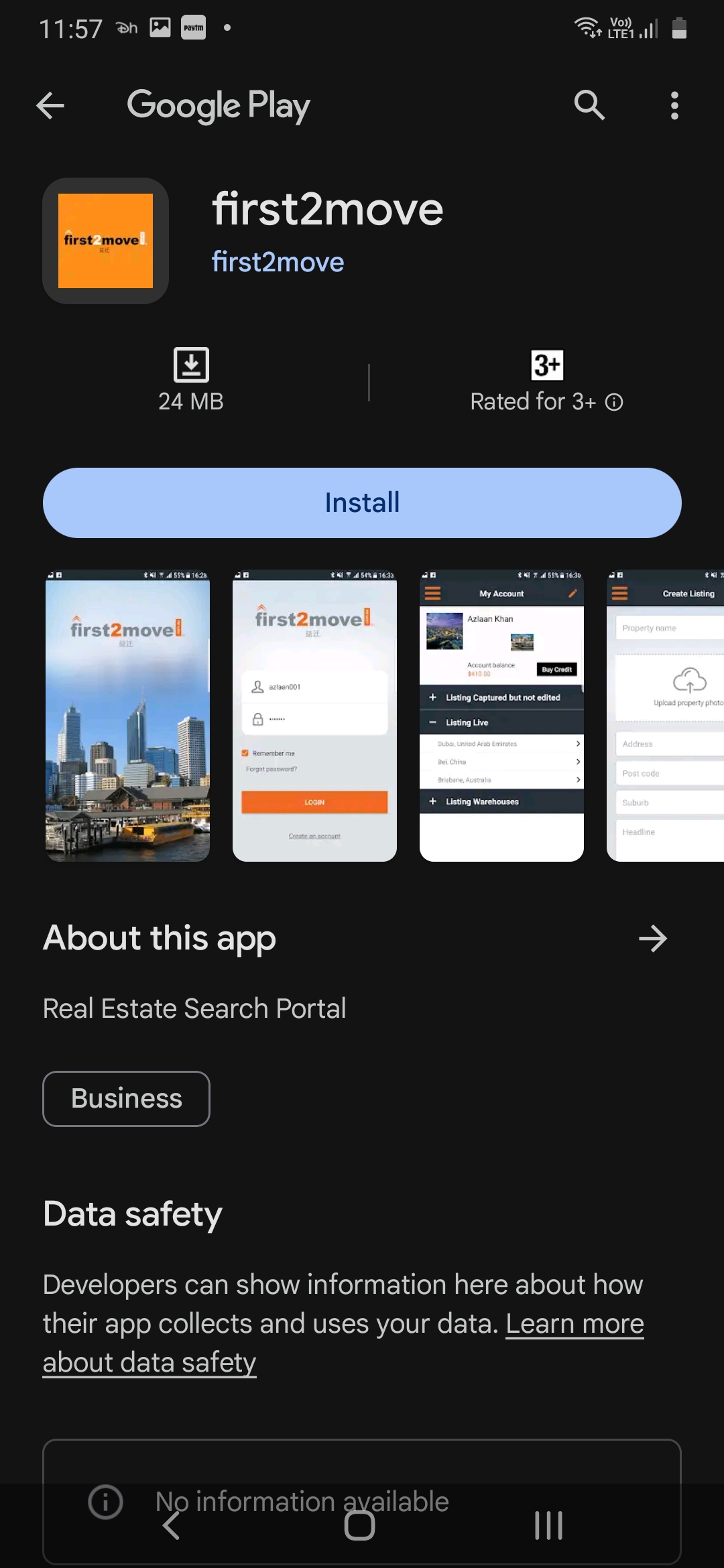Open the first2move developer page
This screenshot has width=724, height=1568.
point(278,262)
